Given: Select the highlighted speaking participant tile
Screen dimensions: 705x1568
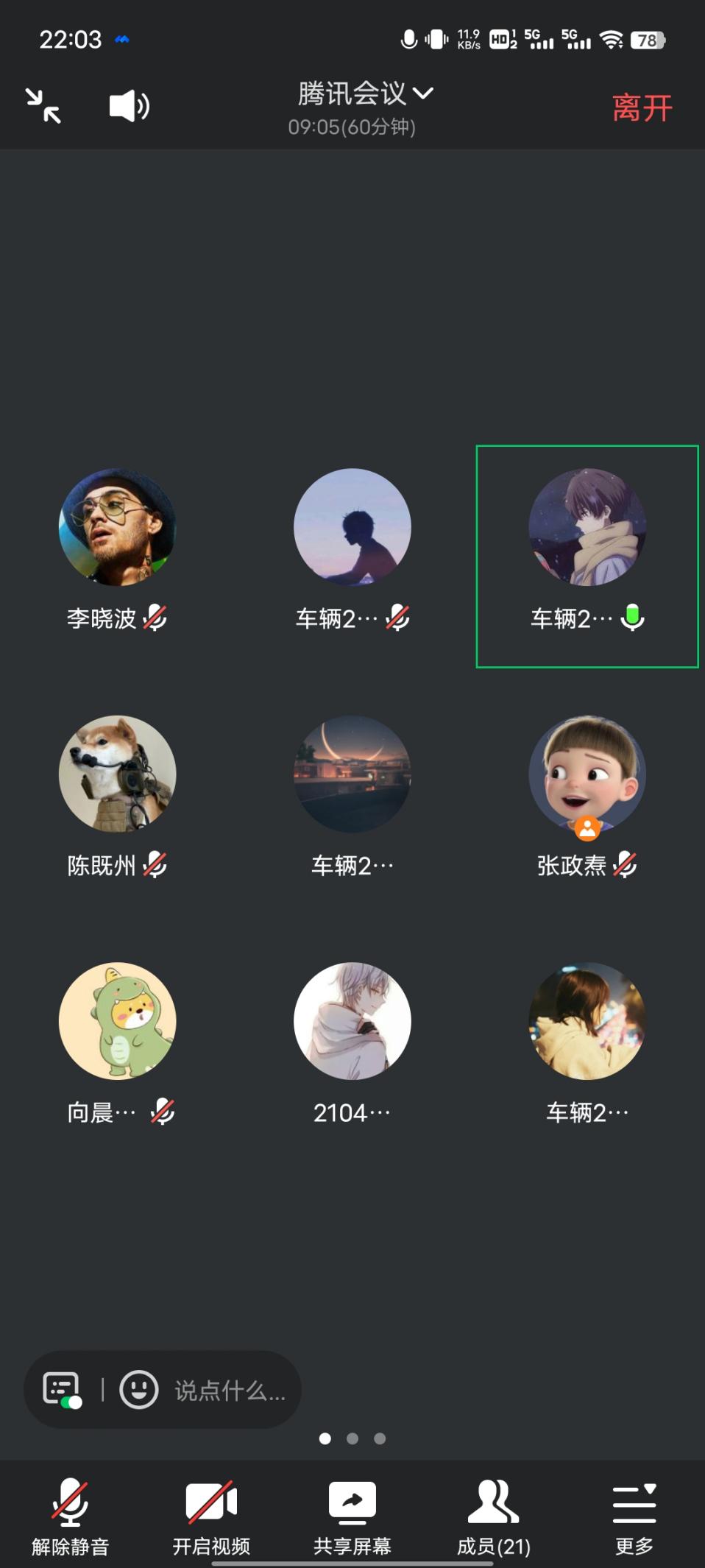Looking at the screenshot, I should pyautogui.click(x=587, y=557).
